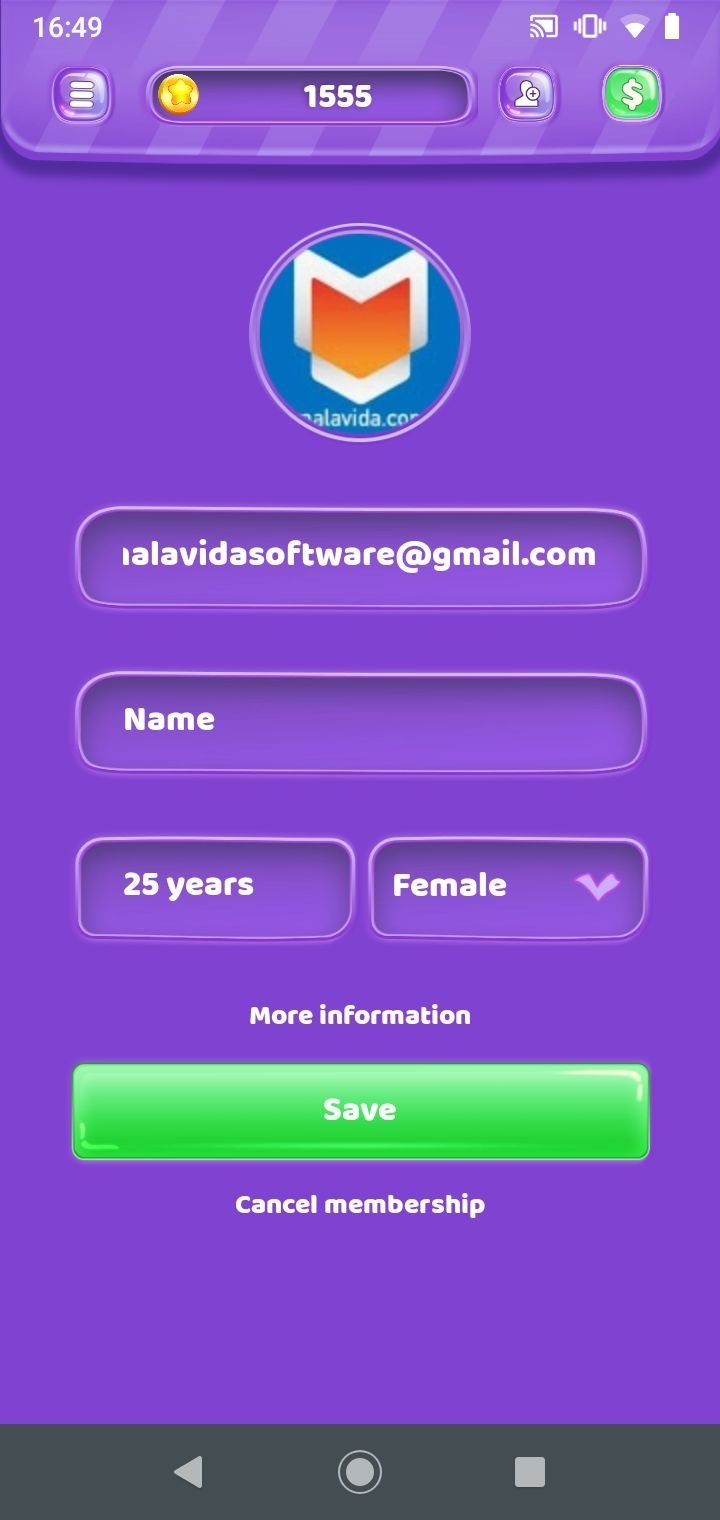Go back using the system back button
The image size is (720, 1520).
pos(188,1472)
